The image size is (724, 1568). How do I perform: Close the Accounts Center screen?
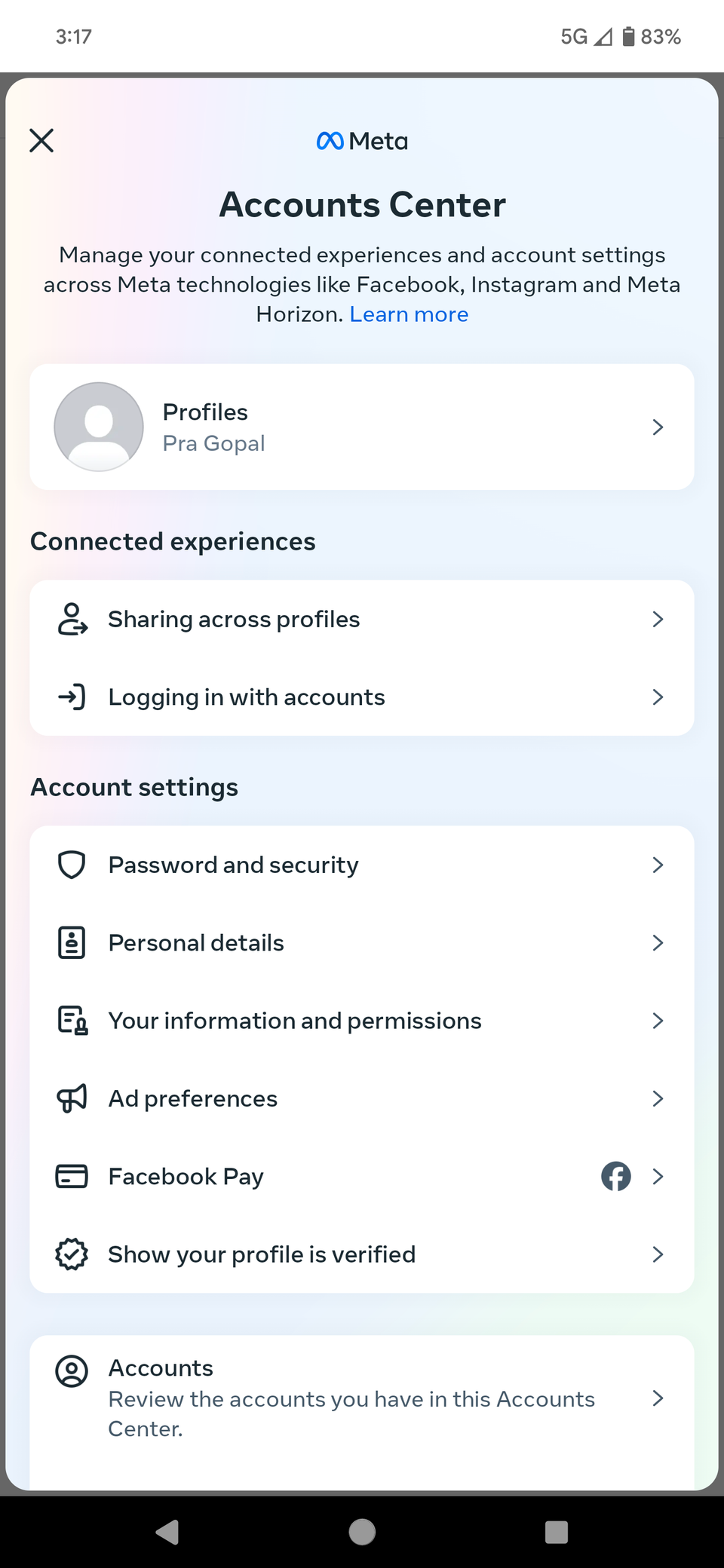tap(41, 140)
